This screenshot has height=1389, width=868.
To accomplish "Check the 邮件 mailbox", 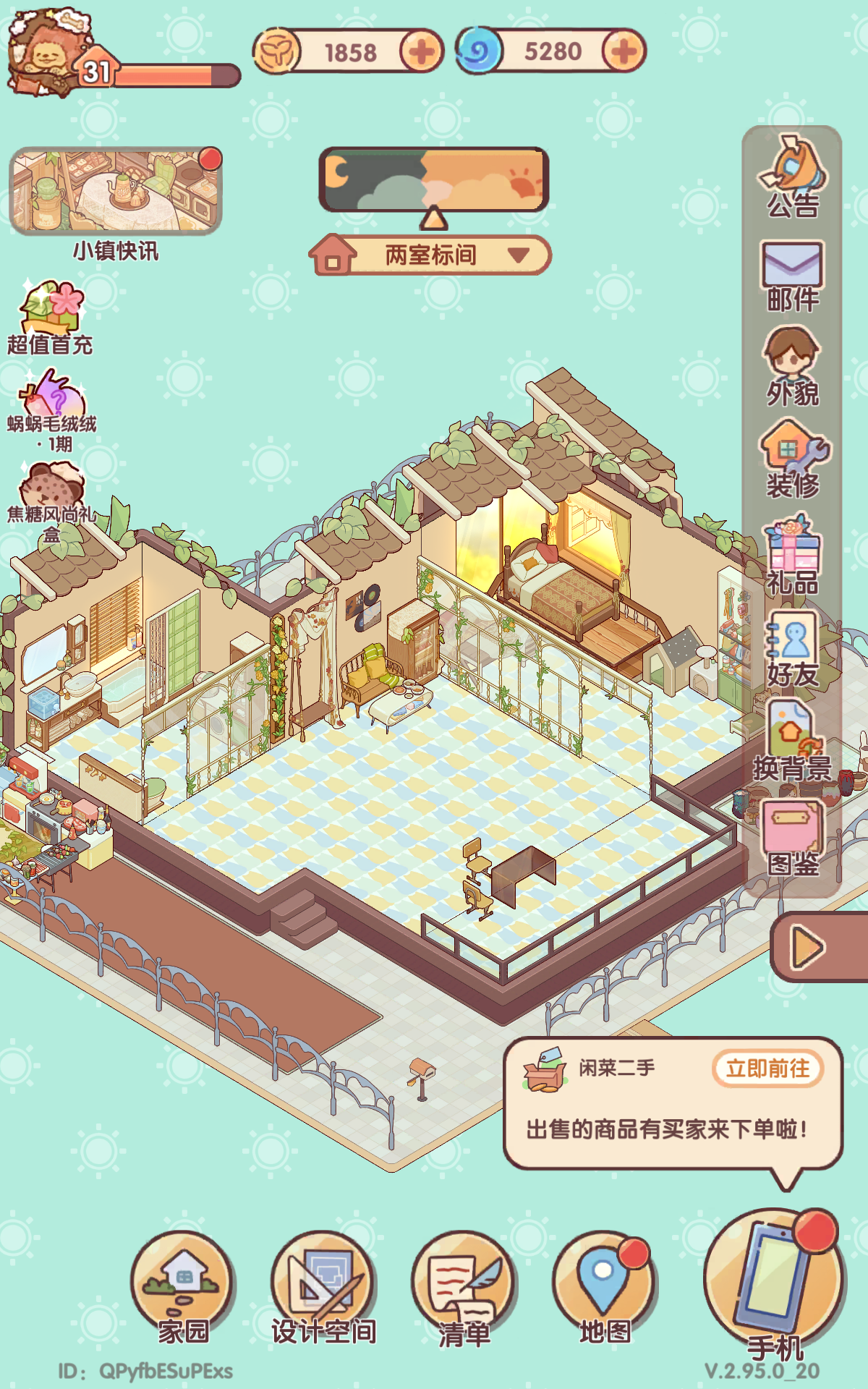I will [x=793, y=275].
